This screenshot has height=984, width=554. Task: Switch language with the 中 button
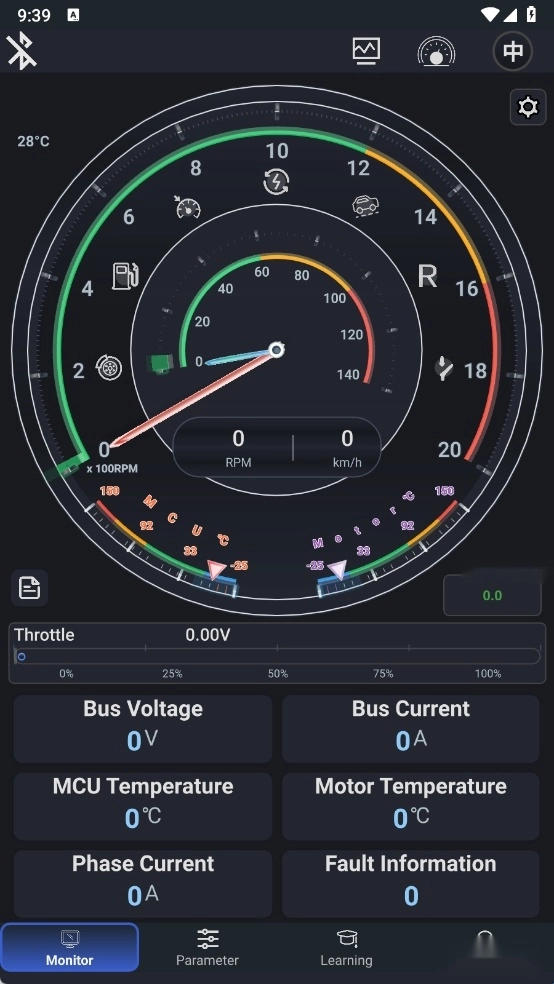coord(513,51)
